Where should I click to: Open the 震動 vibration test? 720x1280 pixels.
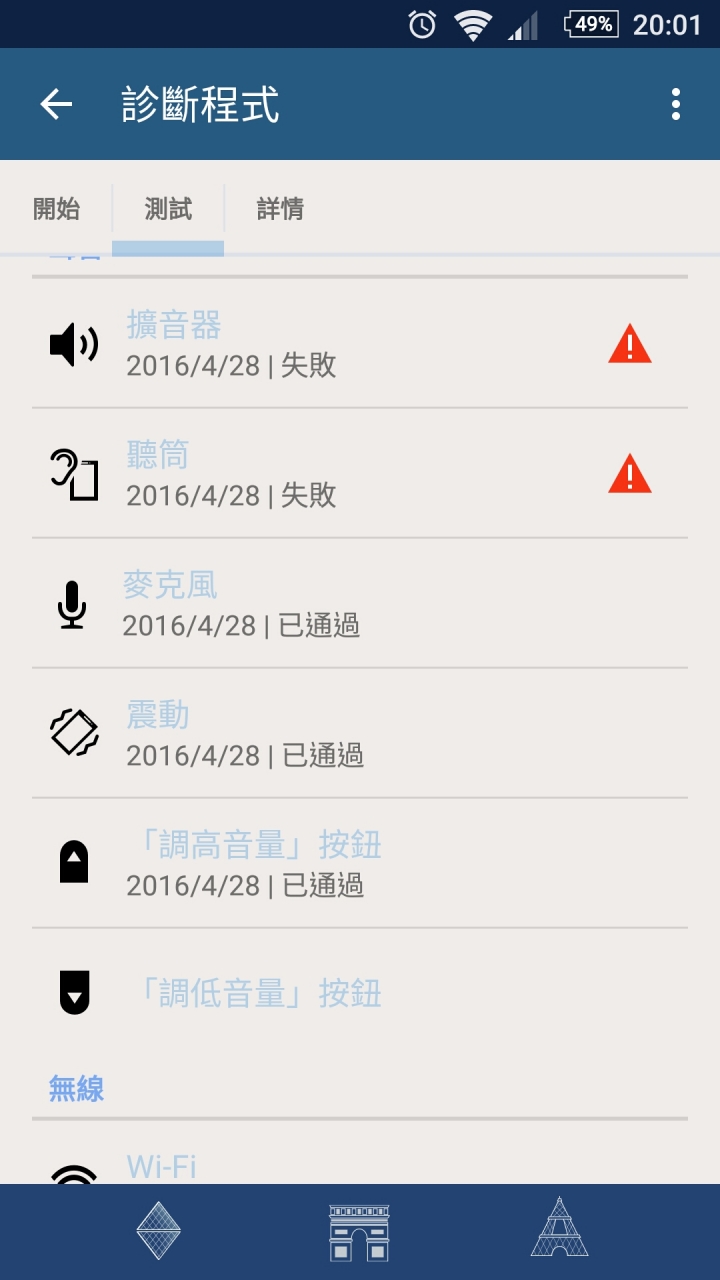pos(360,734)
